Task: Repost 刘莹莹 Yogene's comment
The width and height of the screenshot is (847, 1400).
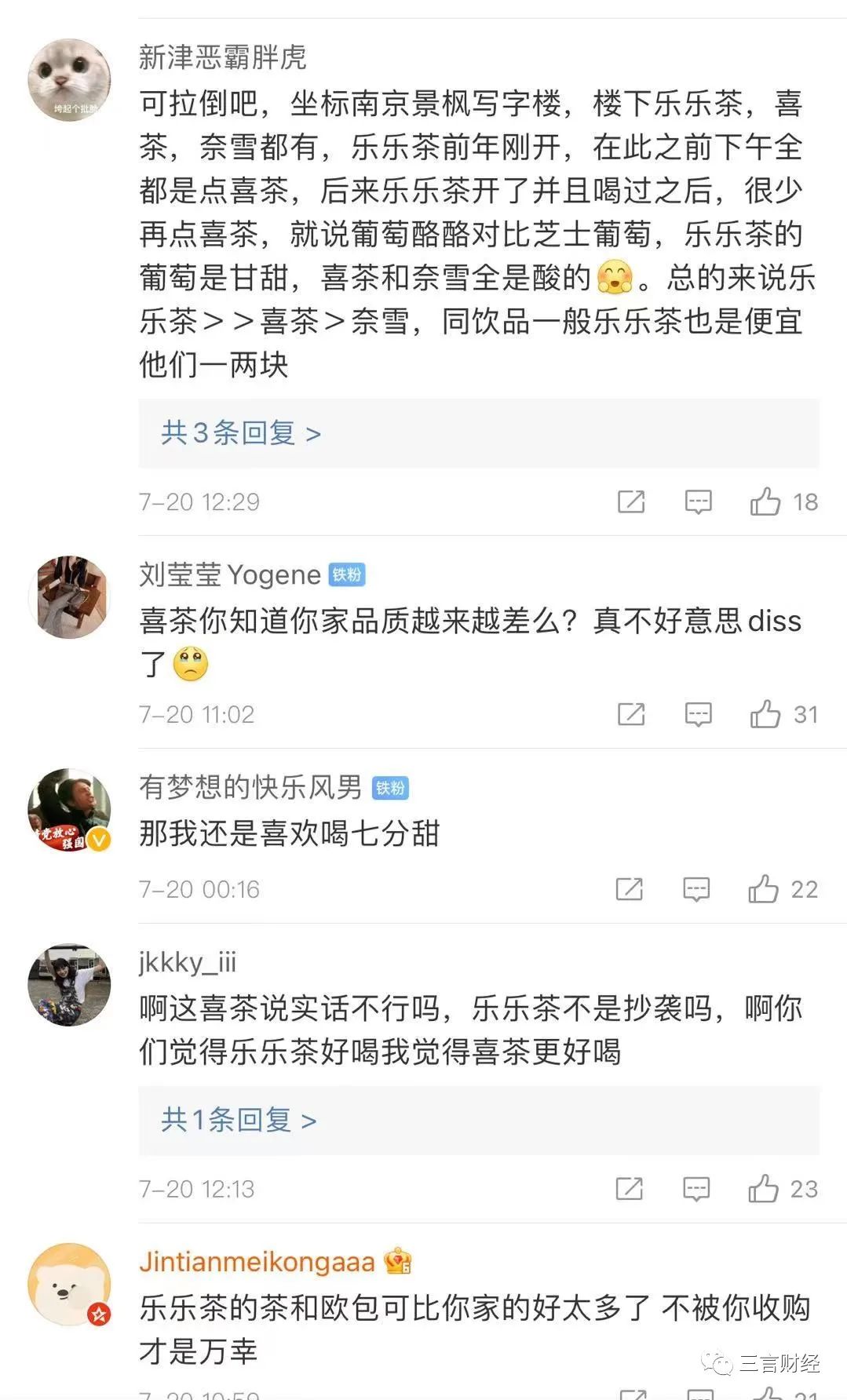Action: (631, 714)
